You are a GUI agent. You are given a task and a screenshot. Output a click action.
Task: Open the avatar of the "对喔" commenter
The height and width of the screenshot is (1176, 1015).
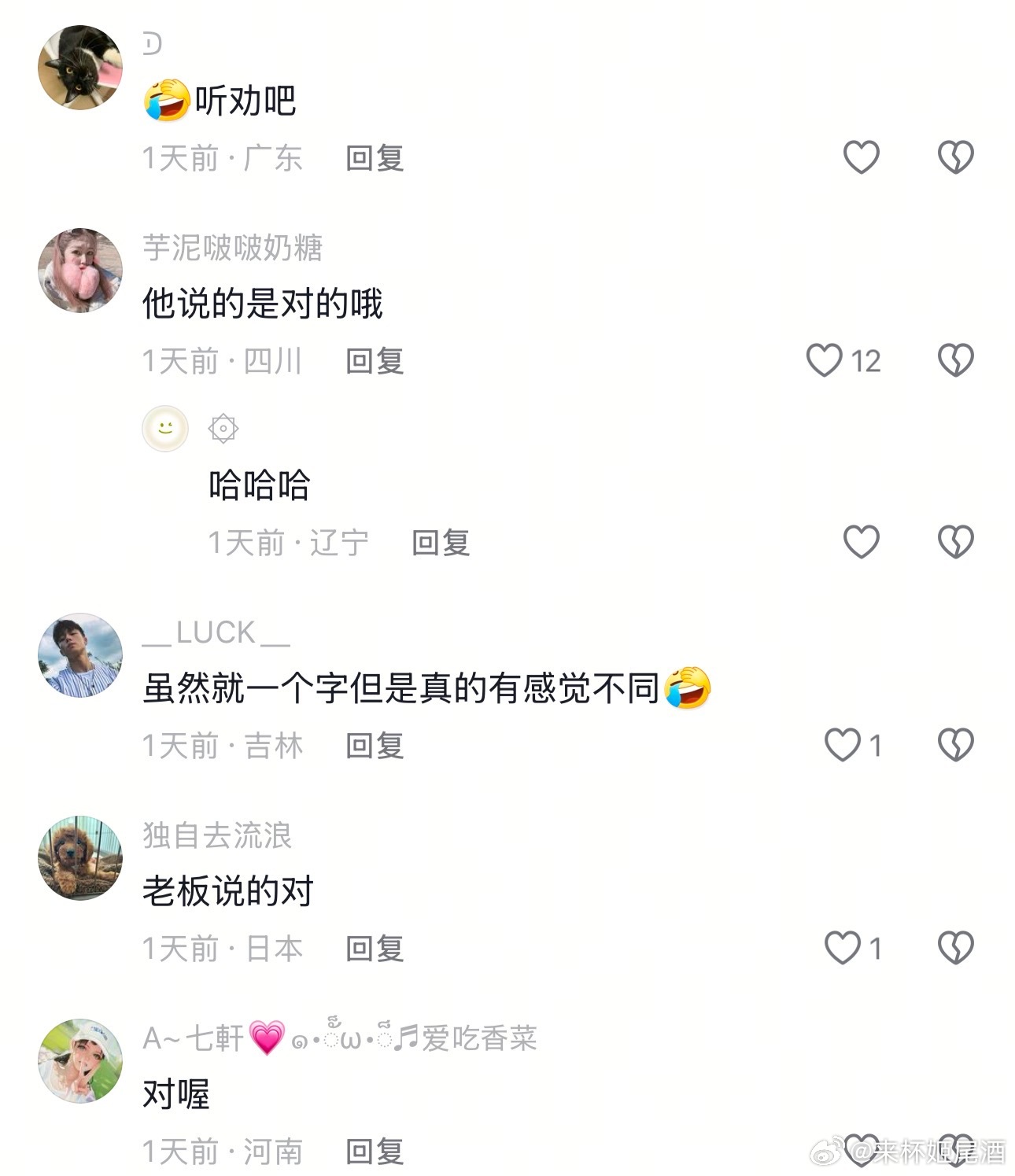click(x=80, y=1061)
